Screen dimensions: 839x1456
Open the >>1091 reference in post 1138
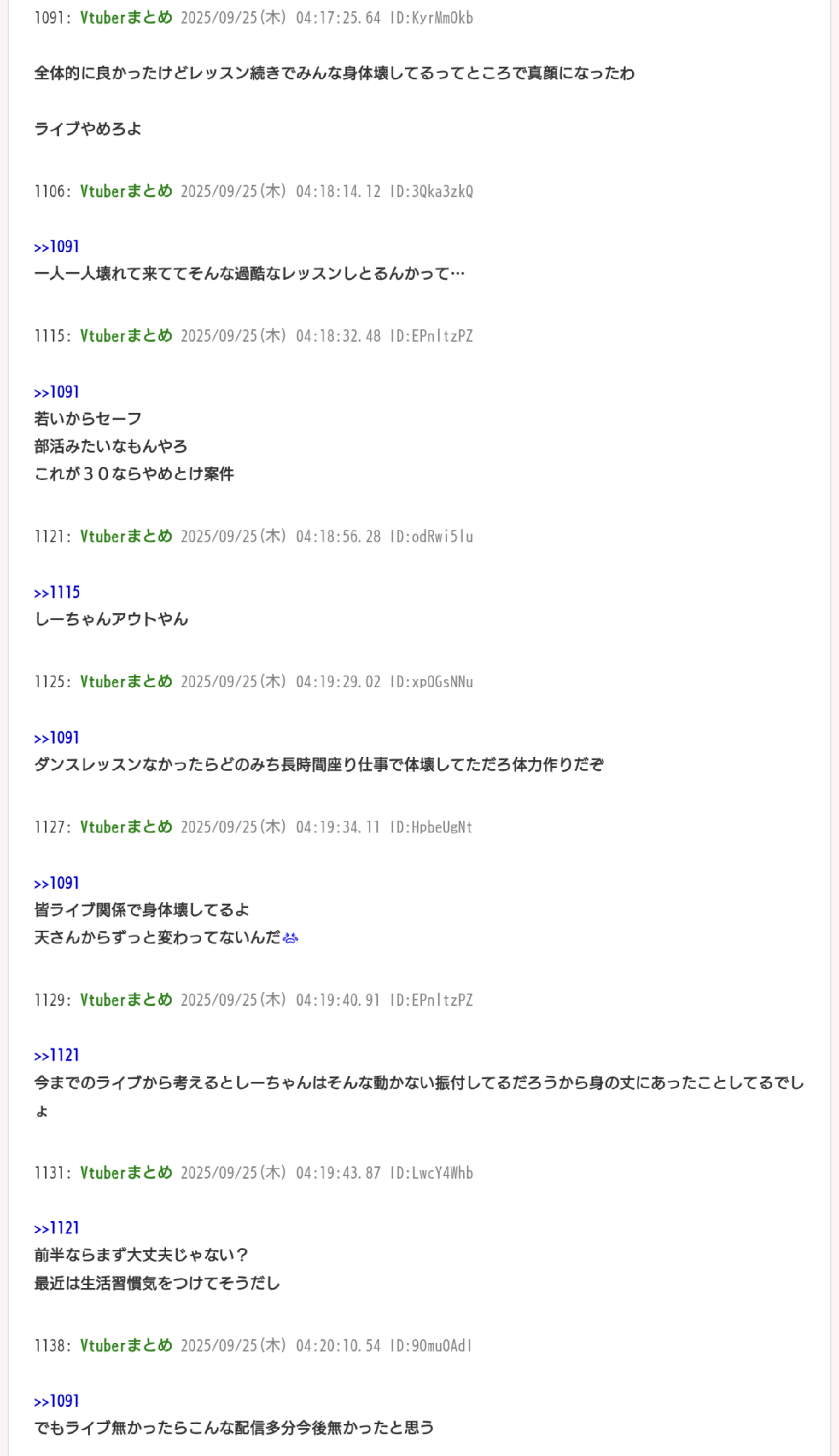[56, 1400]
